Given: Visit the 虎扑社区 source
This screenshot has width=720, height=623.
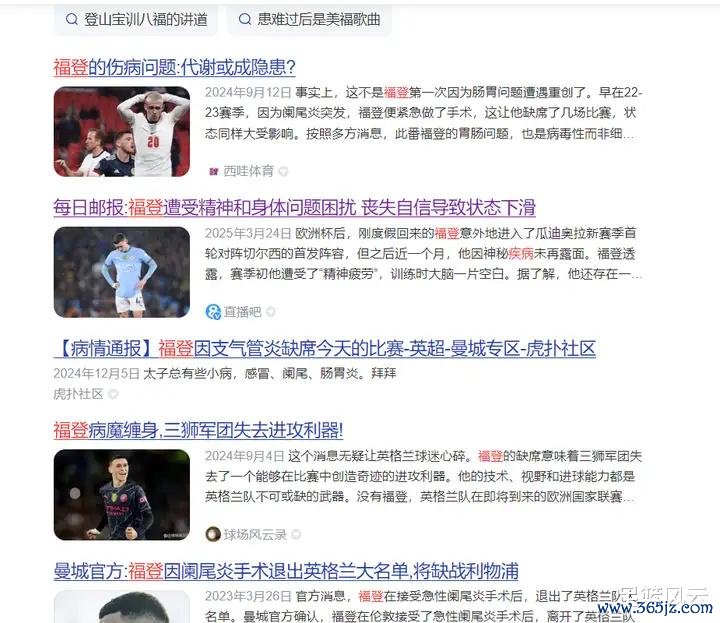Looking at the screenshot, I should (x=78, y=394).
